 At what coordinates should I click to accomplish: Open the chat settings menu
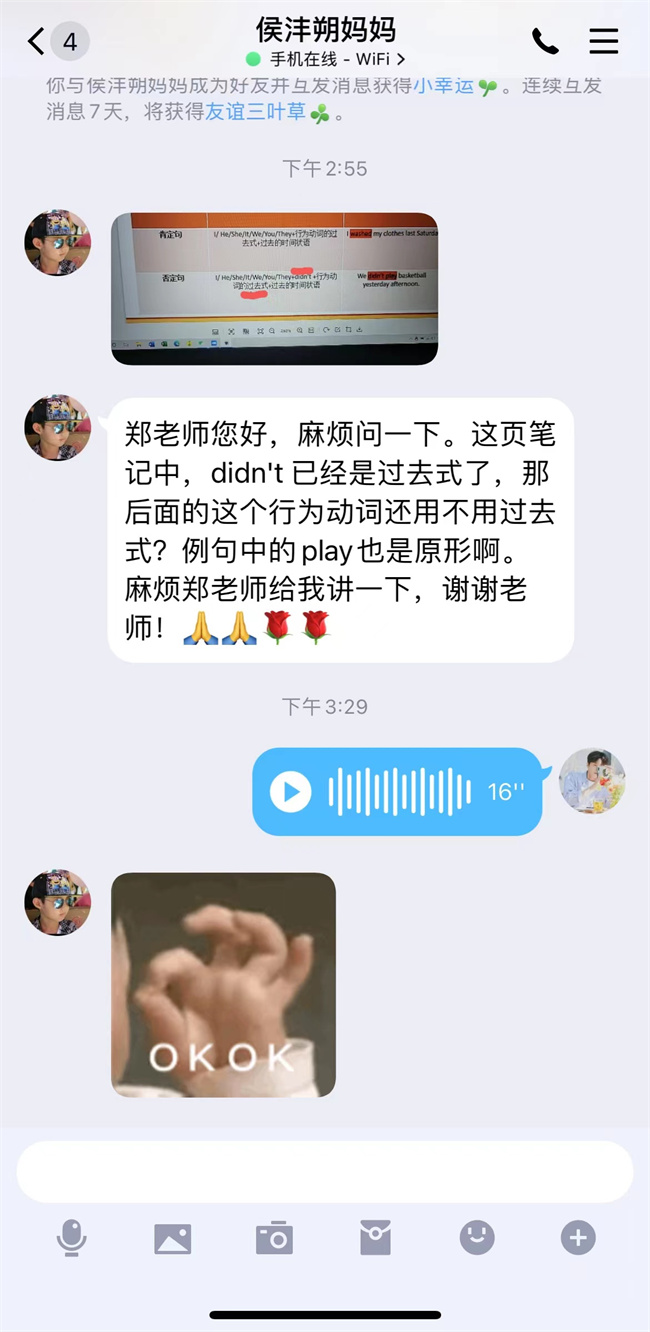tap(604, 41)
